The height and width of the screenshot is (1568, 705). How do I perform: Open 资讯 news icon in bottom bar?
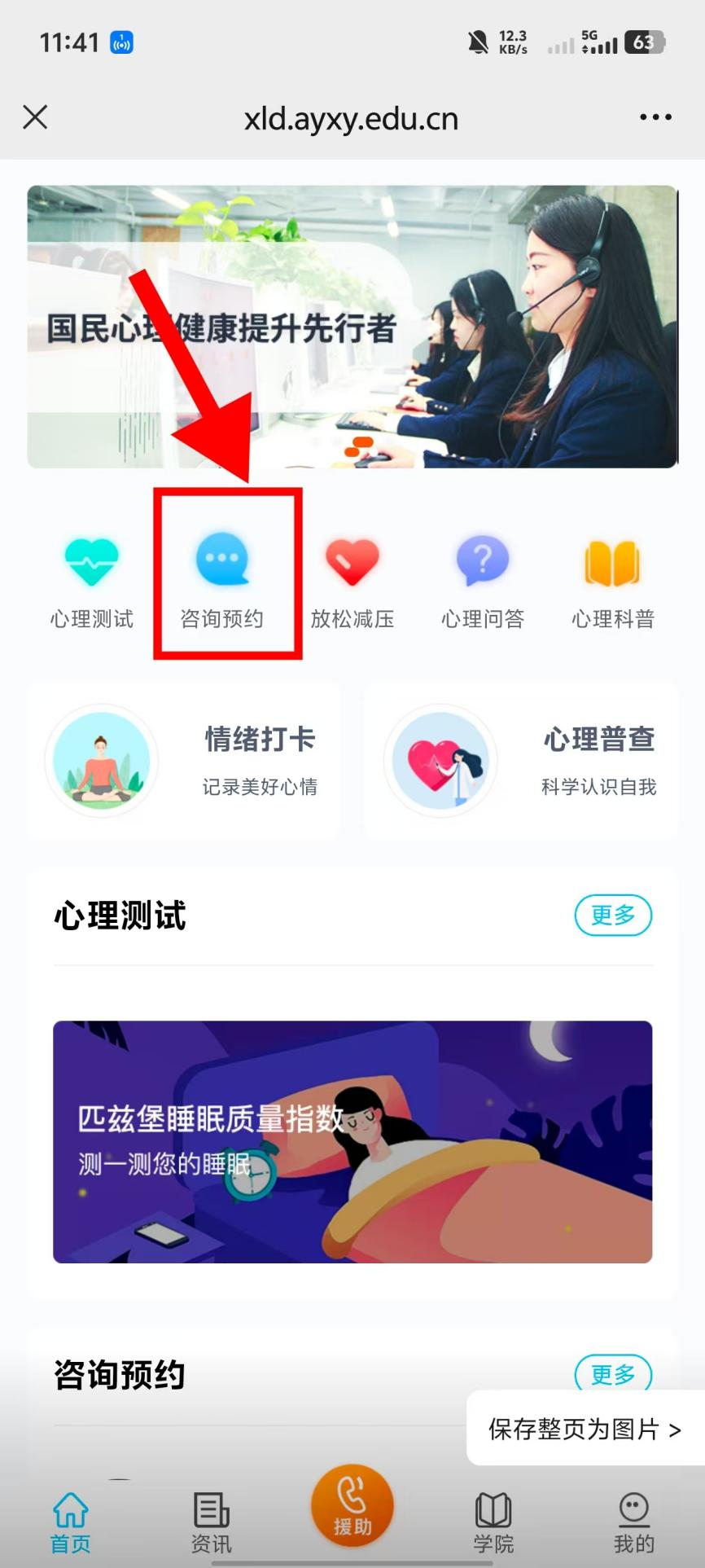pos(210,1516)
